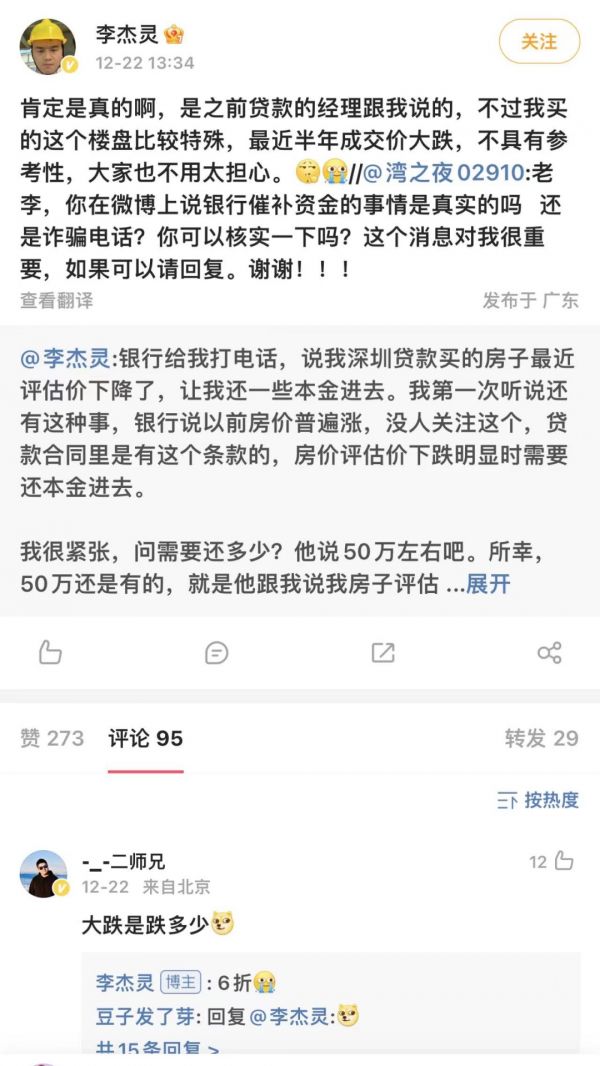Repost this Weibo post
Image resolution: width=600 pixels, height=1066 pixels.
tap(383, 653)
